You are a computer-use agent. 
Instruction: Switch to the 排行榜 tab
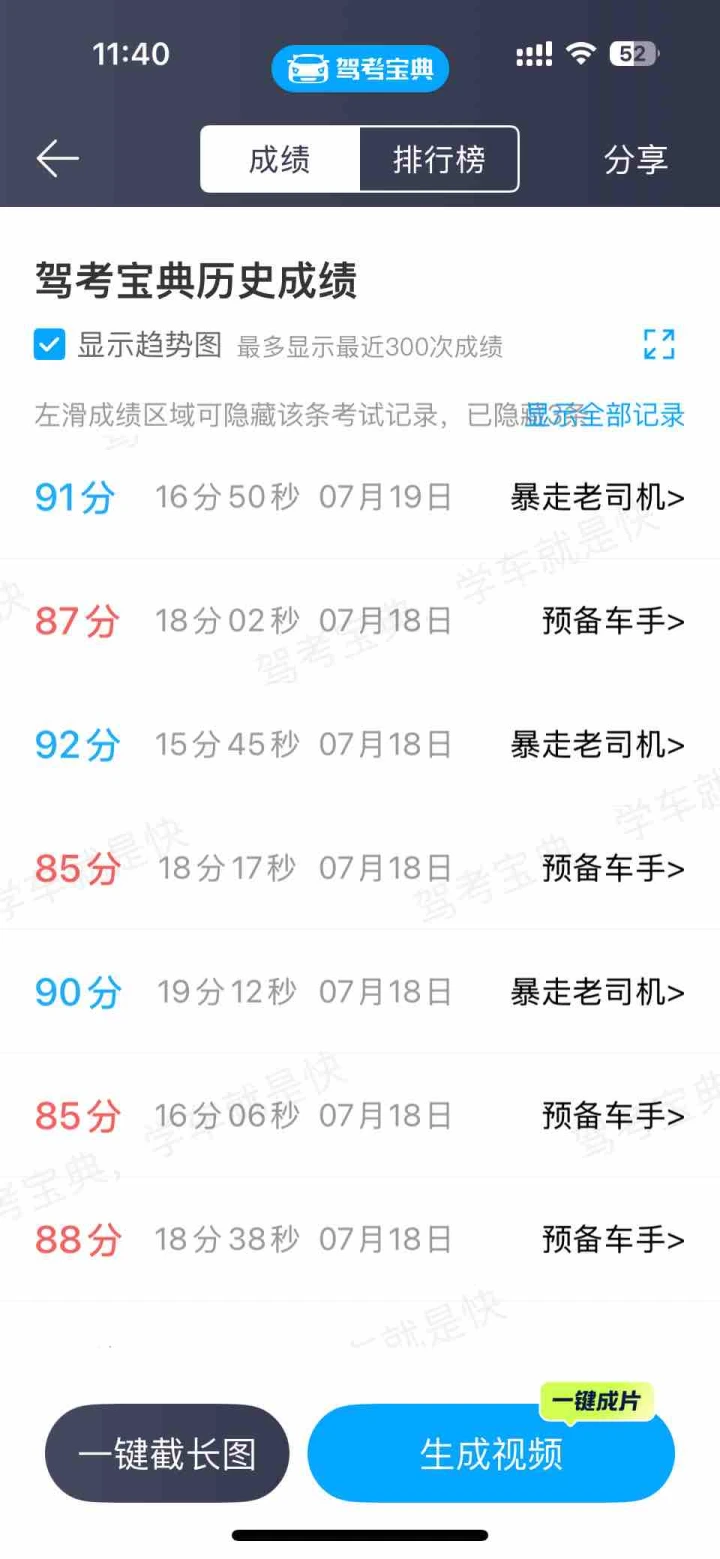click(x=439, y=159)
